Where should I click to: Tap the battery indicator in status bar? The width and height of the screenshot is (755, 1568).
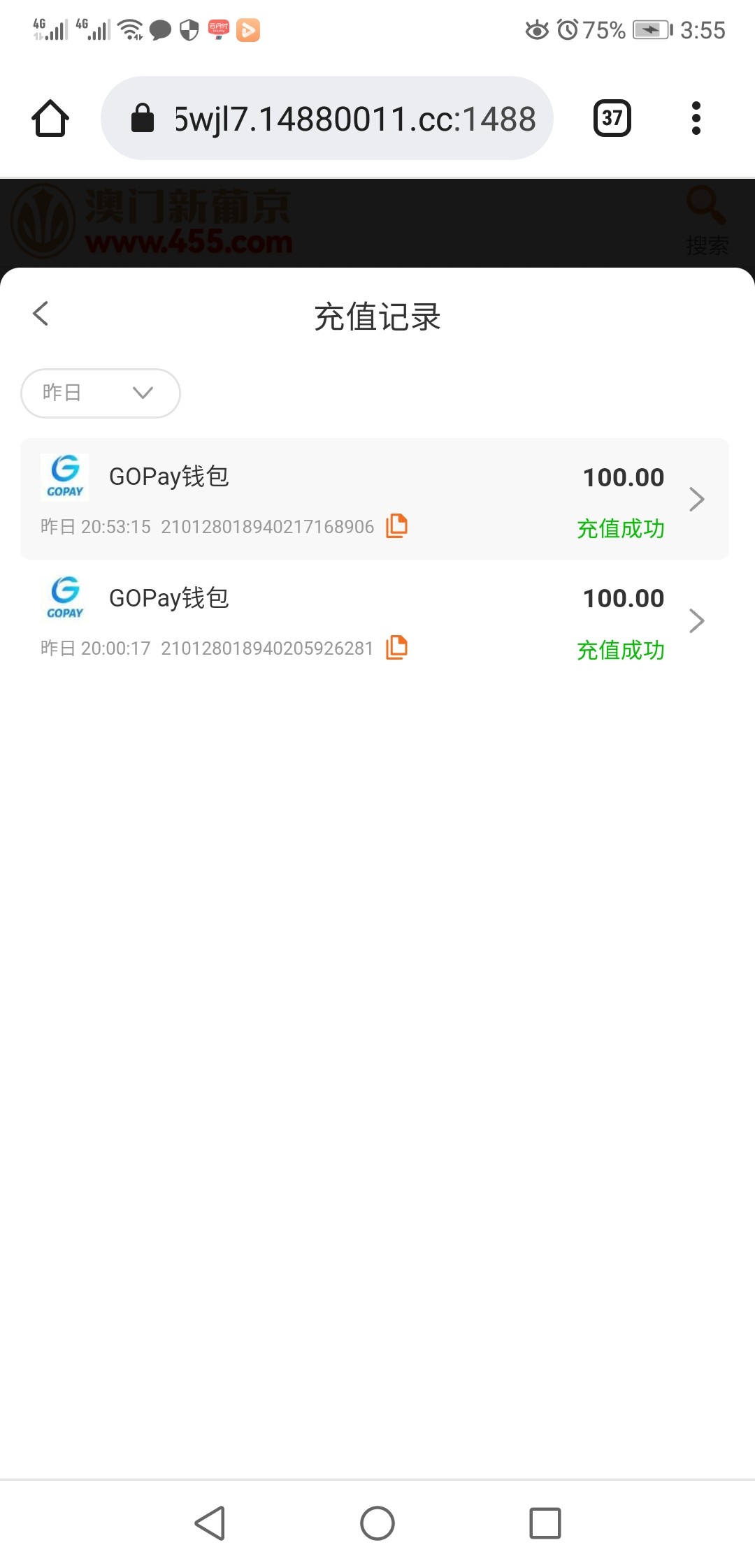pyautogui.click(x=651, y=29)
